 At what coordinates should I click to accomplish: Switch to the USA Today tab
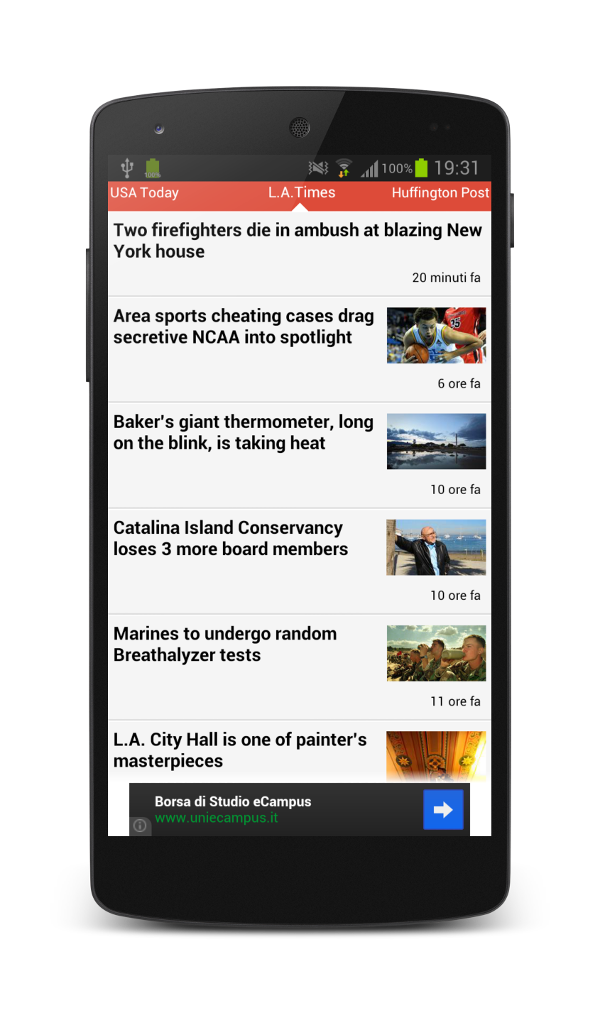click(145, 193)
